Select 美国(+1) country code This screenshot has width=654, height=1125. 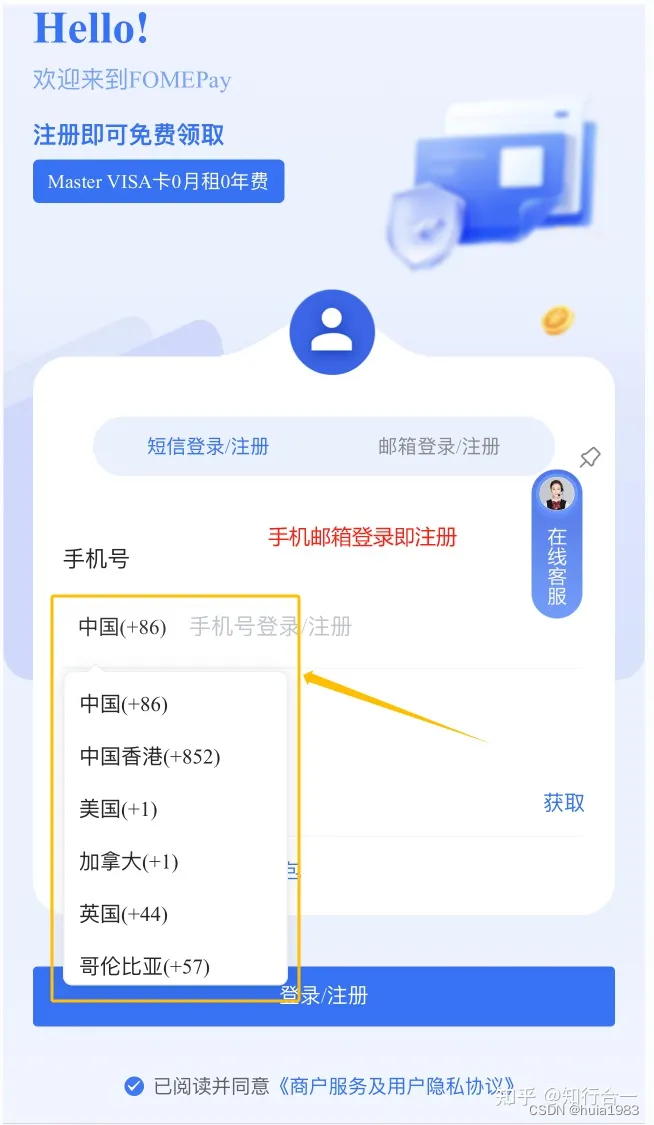click(x=118, y=808)
